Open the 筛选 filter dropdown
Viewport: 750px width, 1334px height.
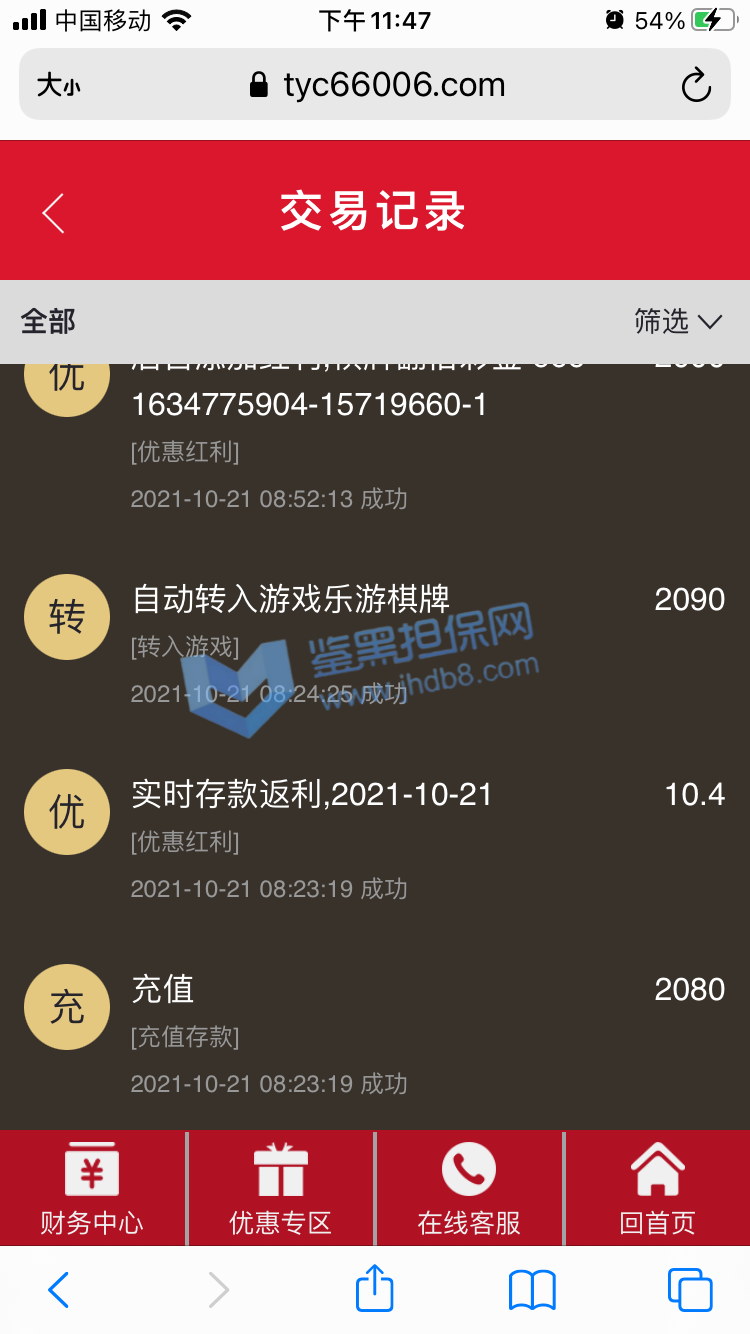(677, 321)
